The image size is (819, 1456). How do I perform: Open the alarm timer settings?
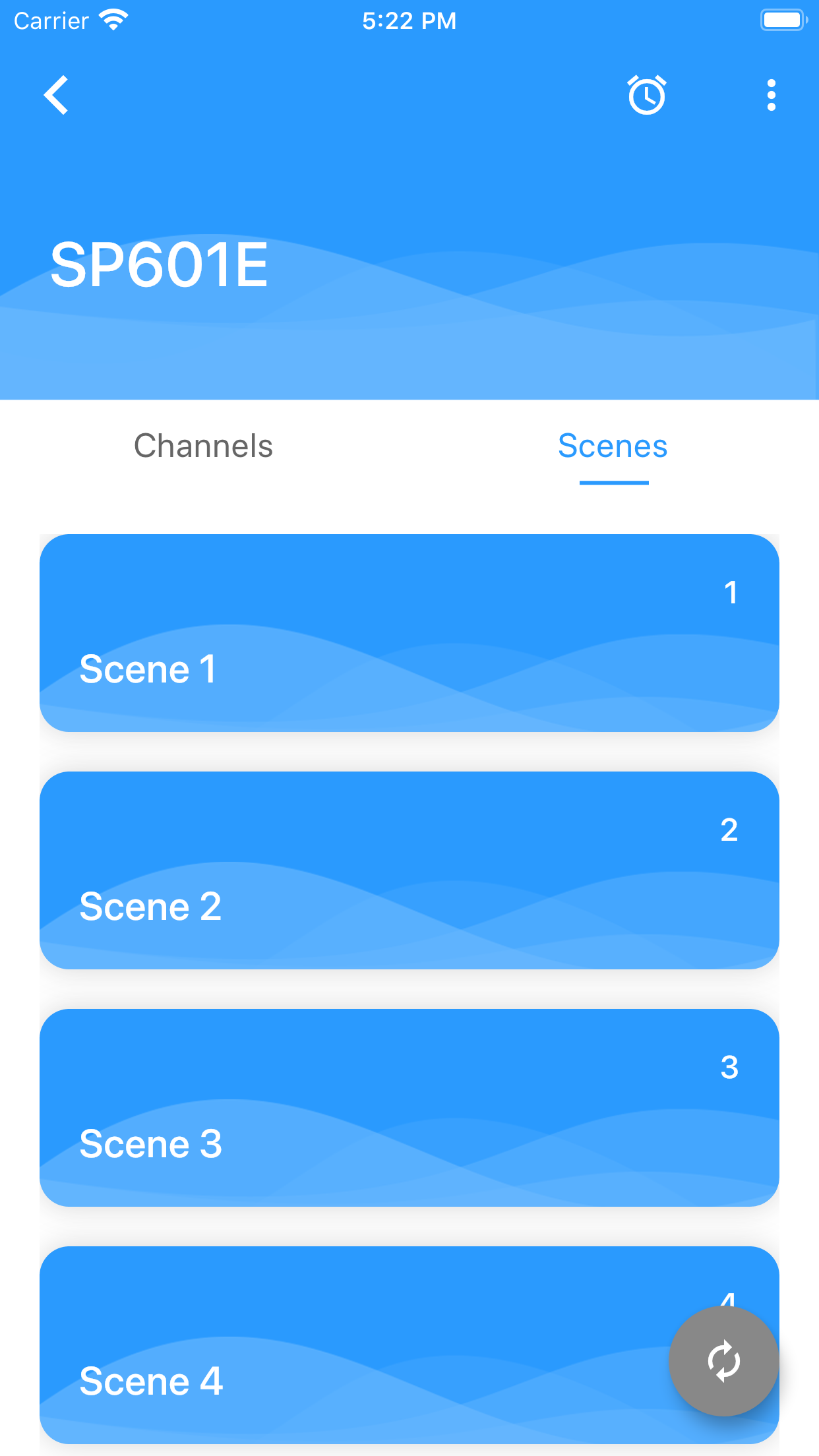646,96
